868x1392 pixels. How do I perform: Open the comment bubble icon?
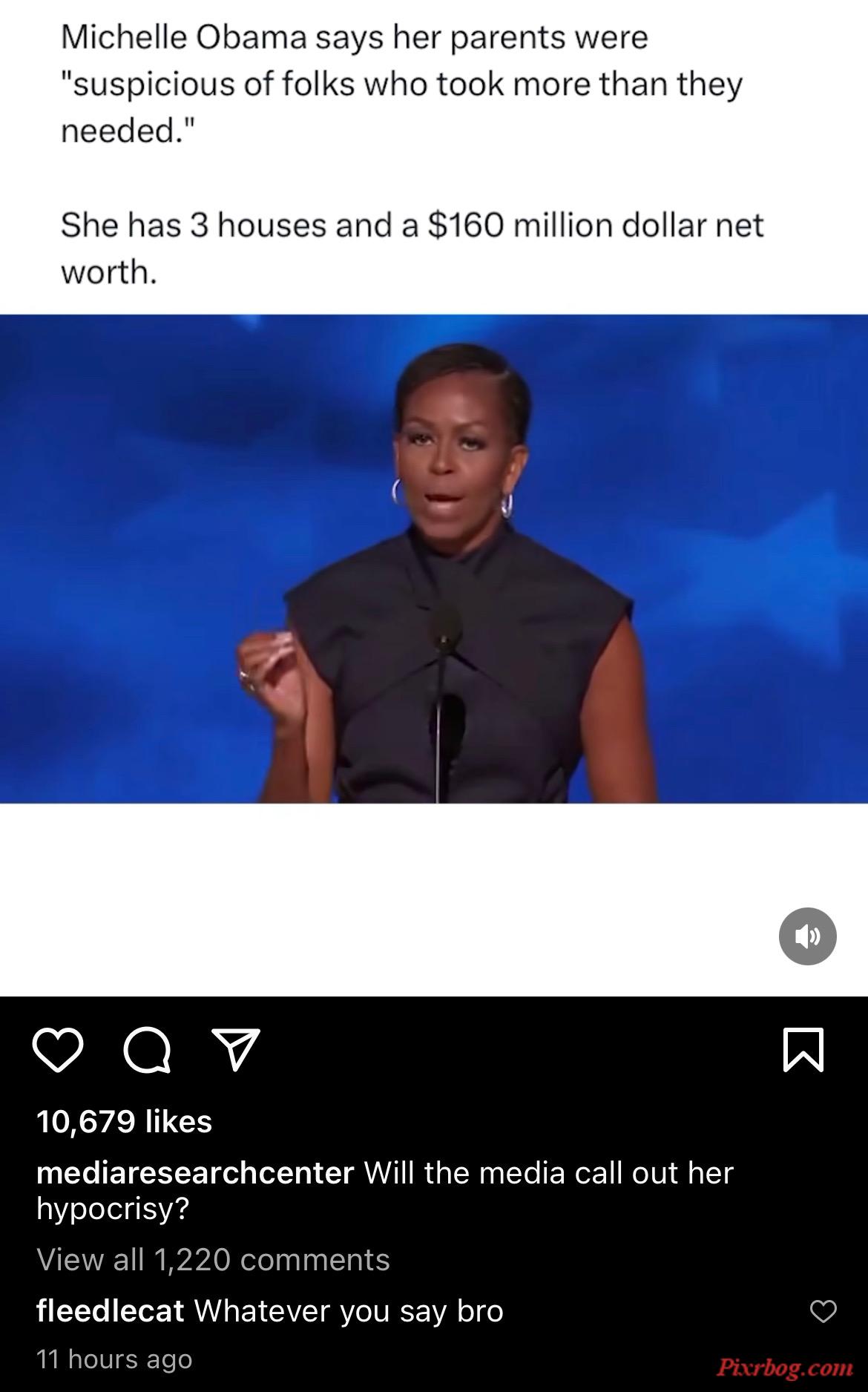click(x=147, y=1051)
